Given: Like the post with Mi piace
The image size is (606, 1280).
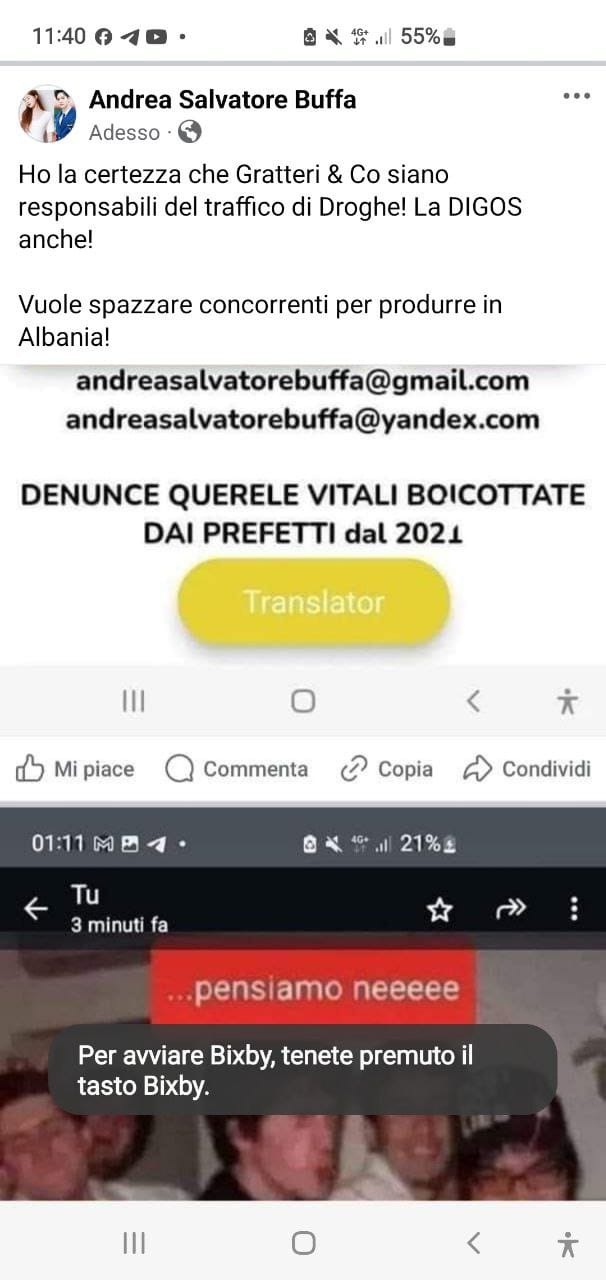Looking at the screenshot, I should point(75,768).
